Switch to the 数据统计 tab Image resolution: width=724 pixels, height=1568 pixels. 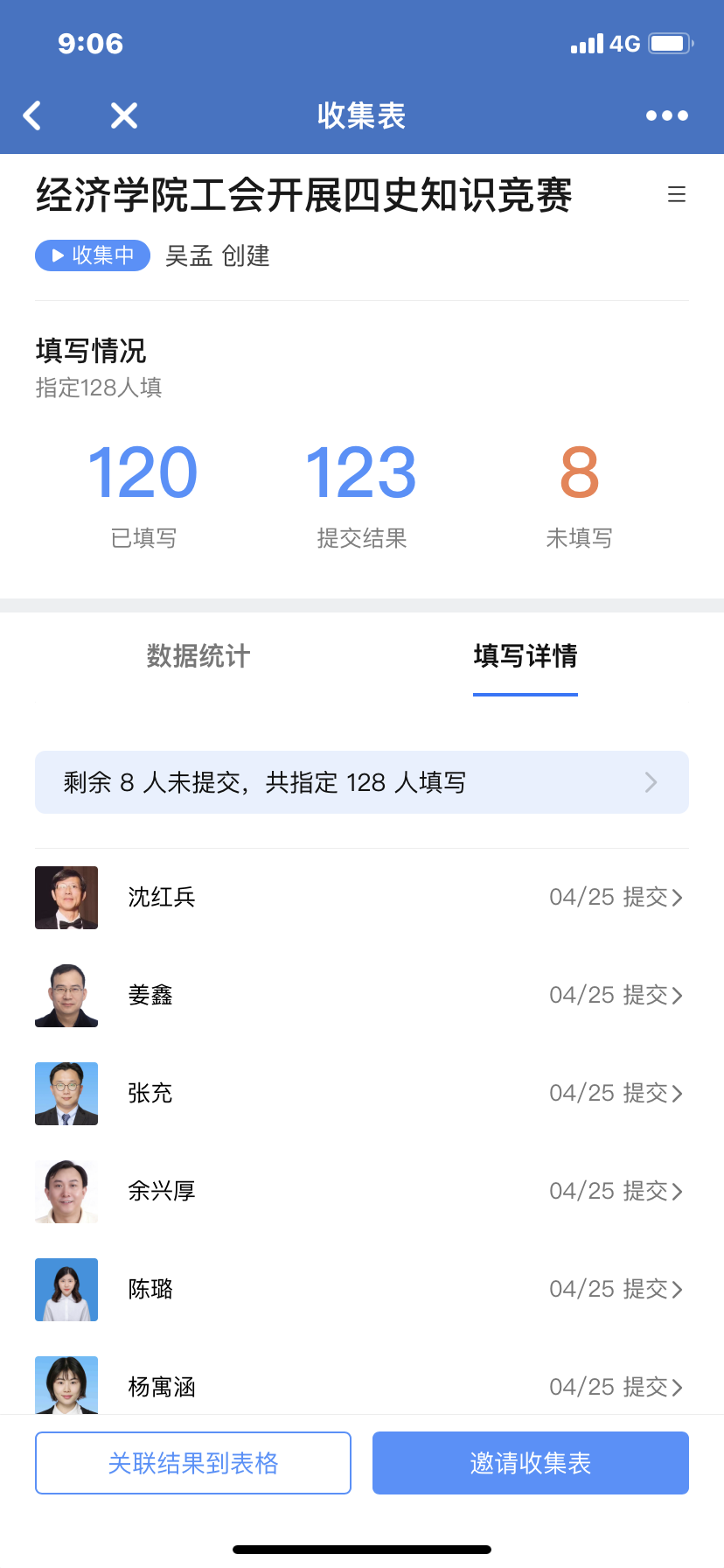(198, 656)
